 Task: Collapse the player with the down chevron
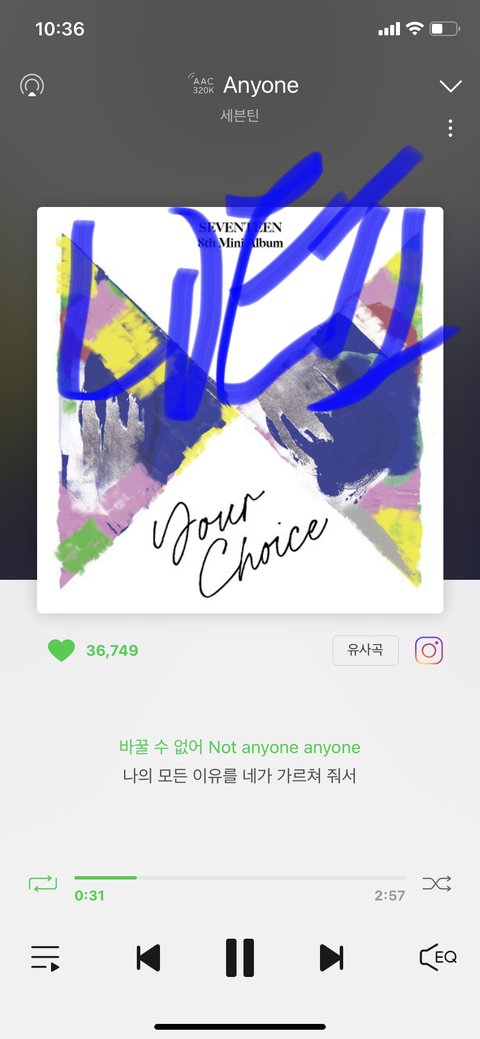coord(450,86)
